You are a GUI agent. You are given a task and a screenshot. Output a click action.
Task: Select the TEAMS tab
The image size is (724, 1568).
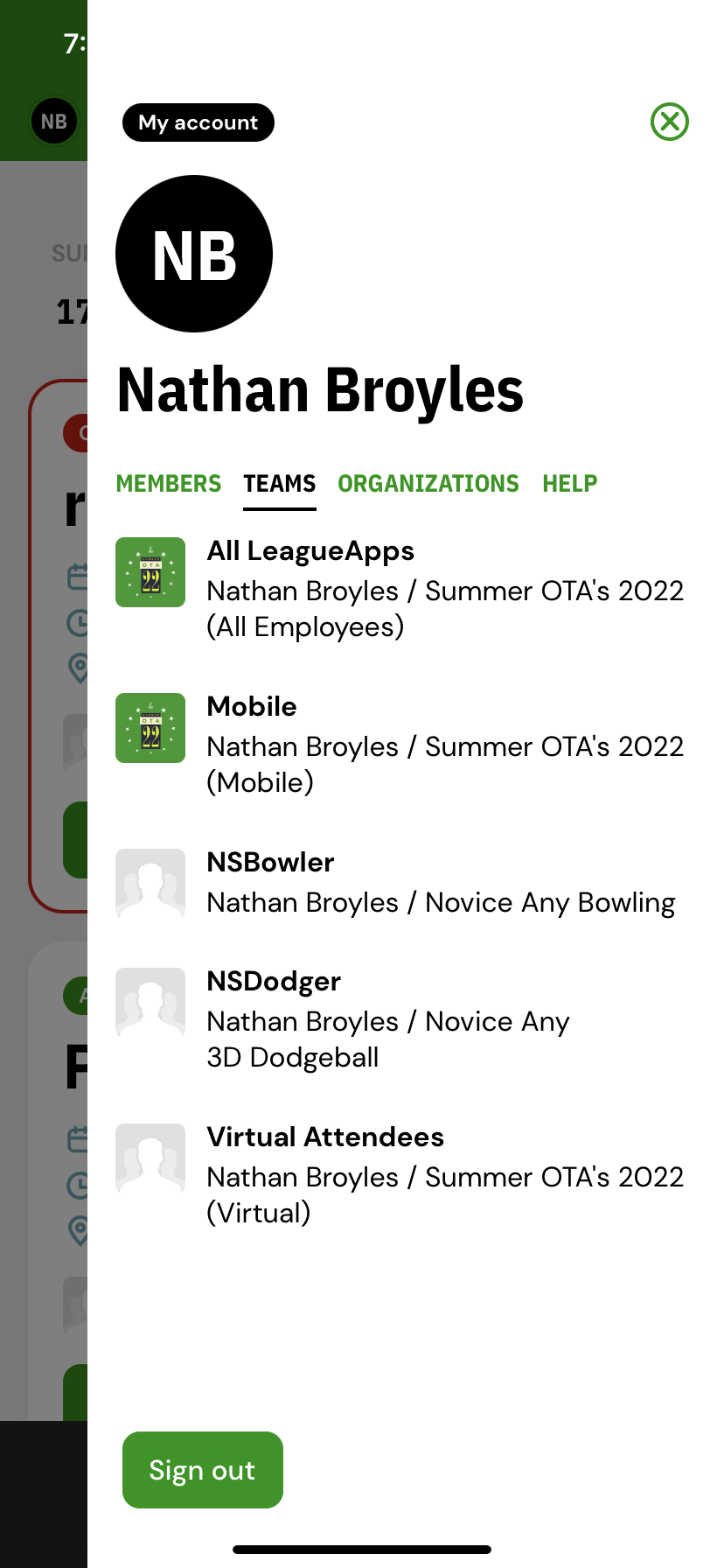tap(278, 483)
